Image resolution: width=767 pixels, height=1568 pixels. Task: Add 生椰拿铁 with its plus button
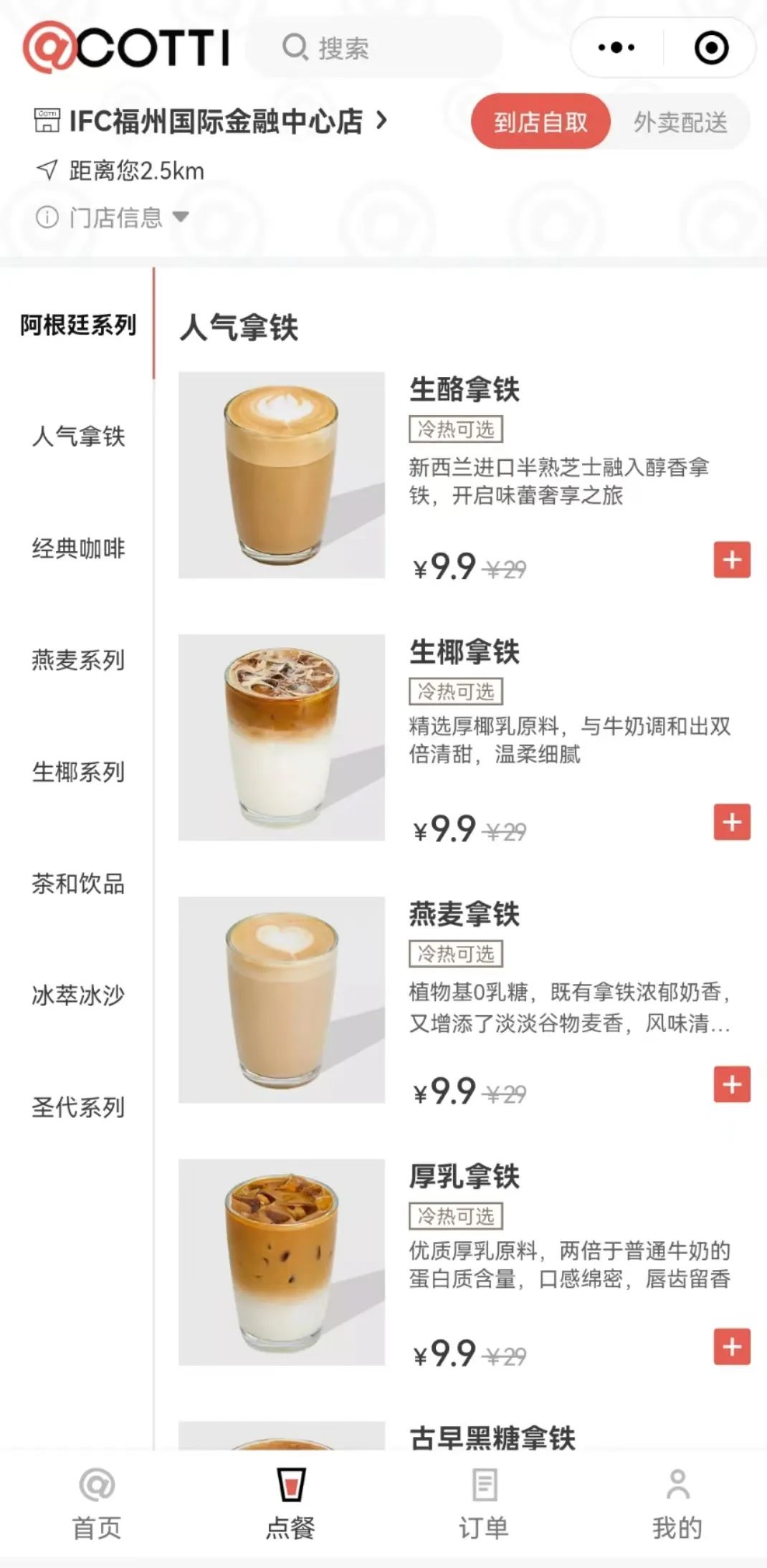tap(732, 822)
